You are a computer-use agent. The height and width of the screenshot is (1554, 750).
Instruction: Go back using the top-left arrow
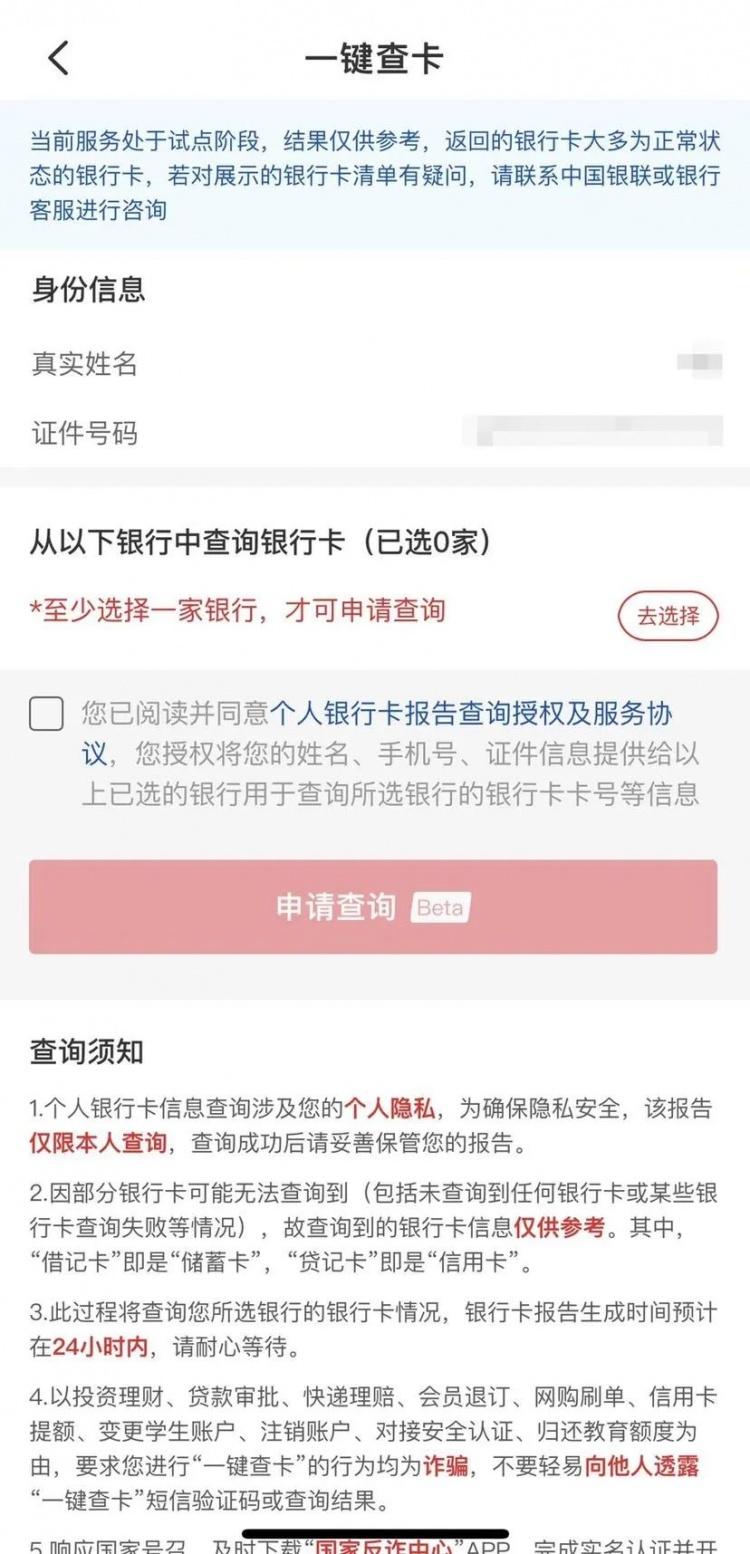[x=58, y=58]
